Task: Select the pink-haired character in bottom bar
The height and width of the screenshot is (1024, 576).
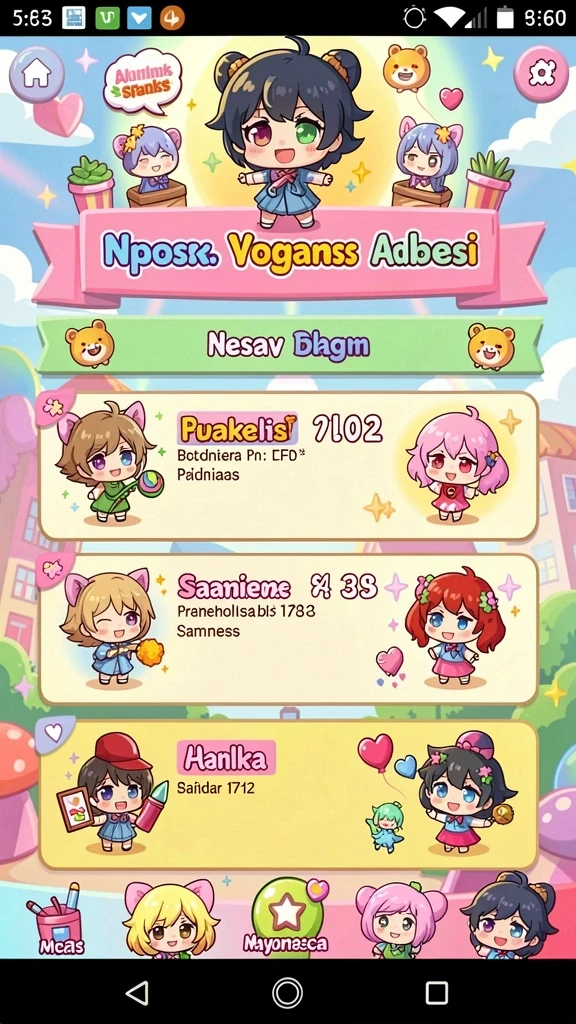Action: point(400,920)
